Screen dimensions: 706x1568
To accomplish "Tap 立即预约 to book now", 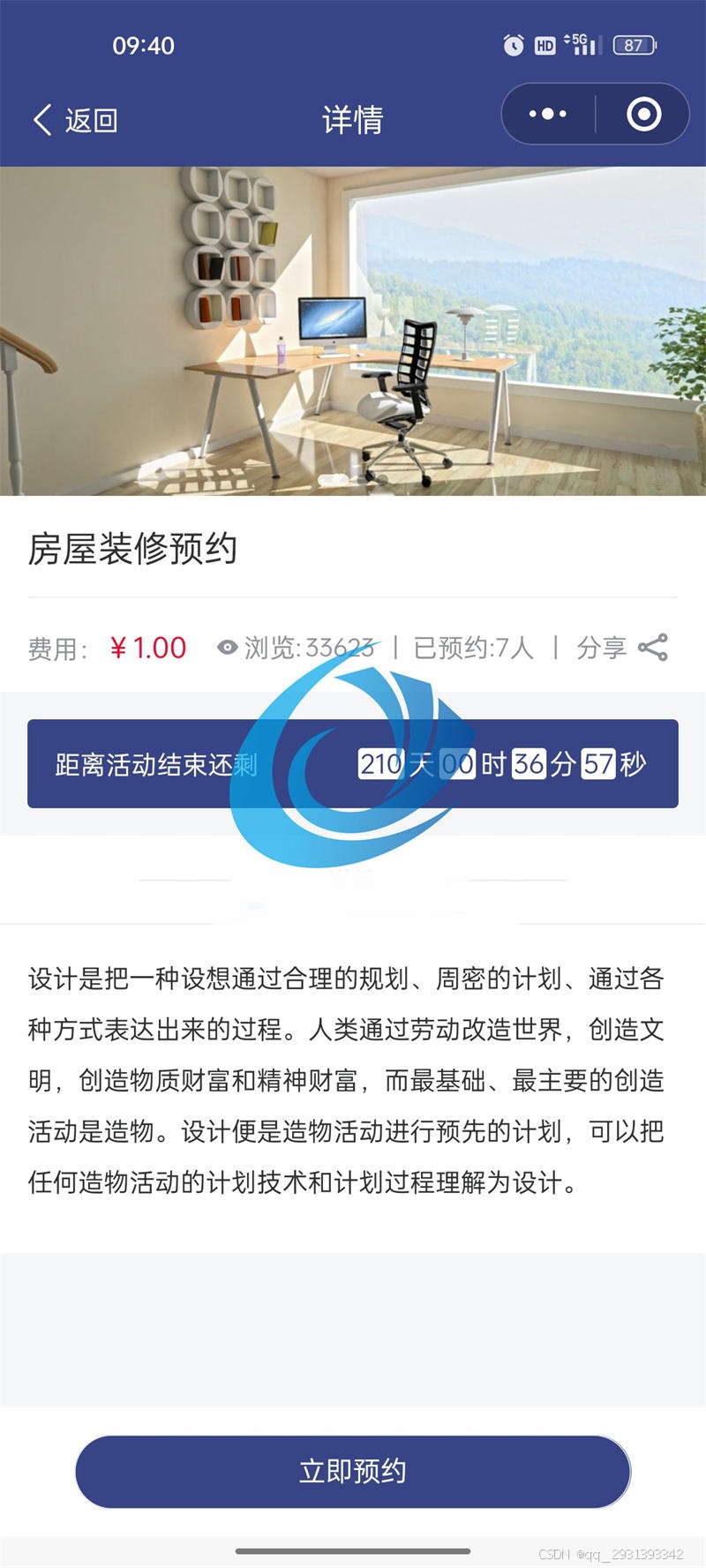I will tap(353, 1471).
